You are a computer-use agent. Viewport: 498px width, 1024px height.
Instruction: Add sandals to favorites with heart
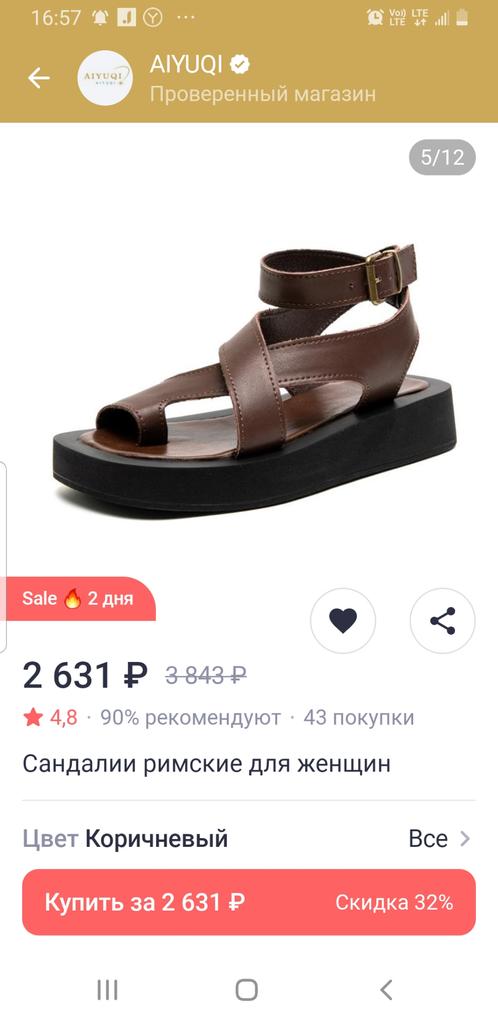tap(343, 620)
